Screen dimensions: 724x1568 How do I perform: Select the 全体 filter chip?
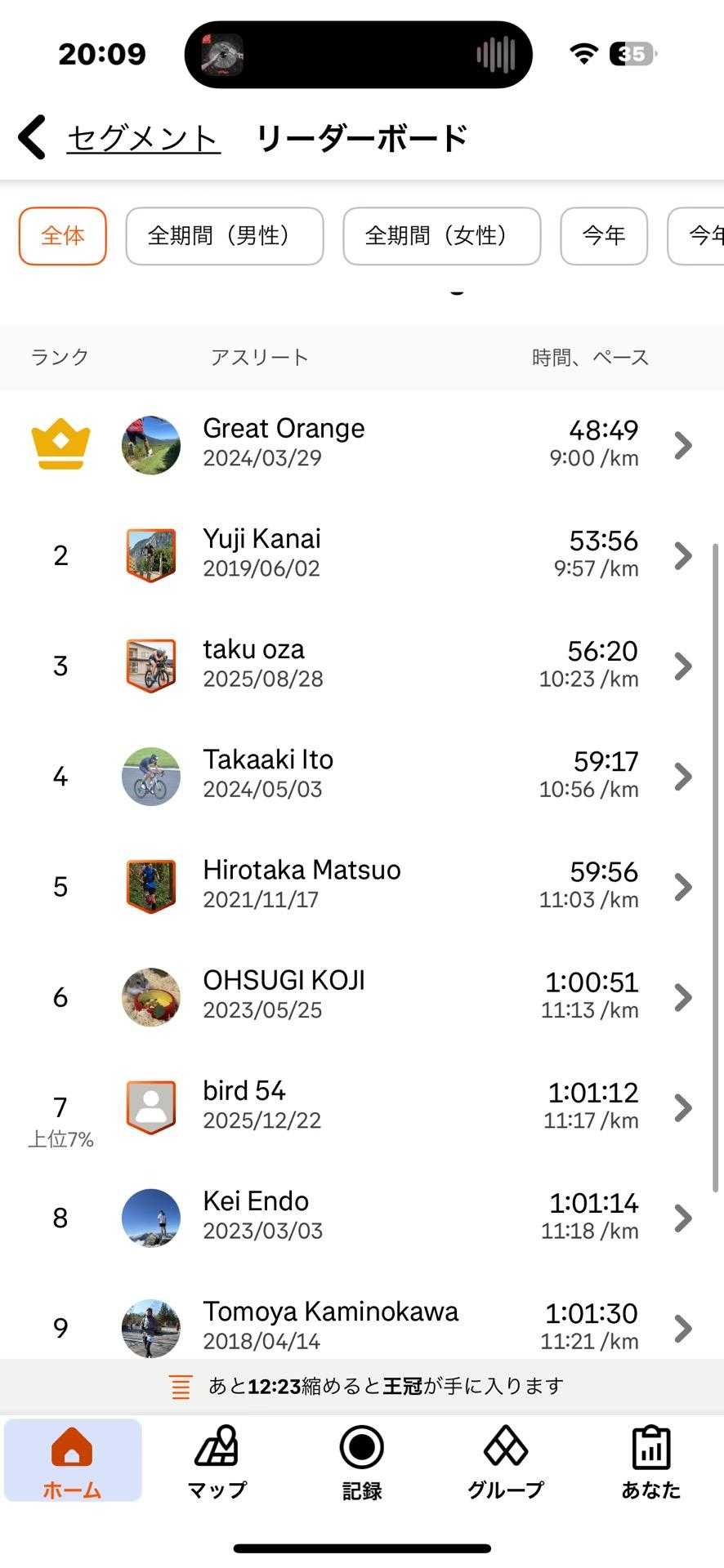[x=63, y=236]
